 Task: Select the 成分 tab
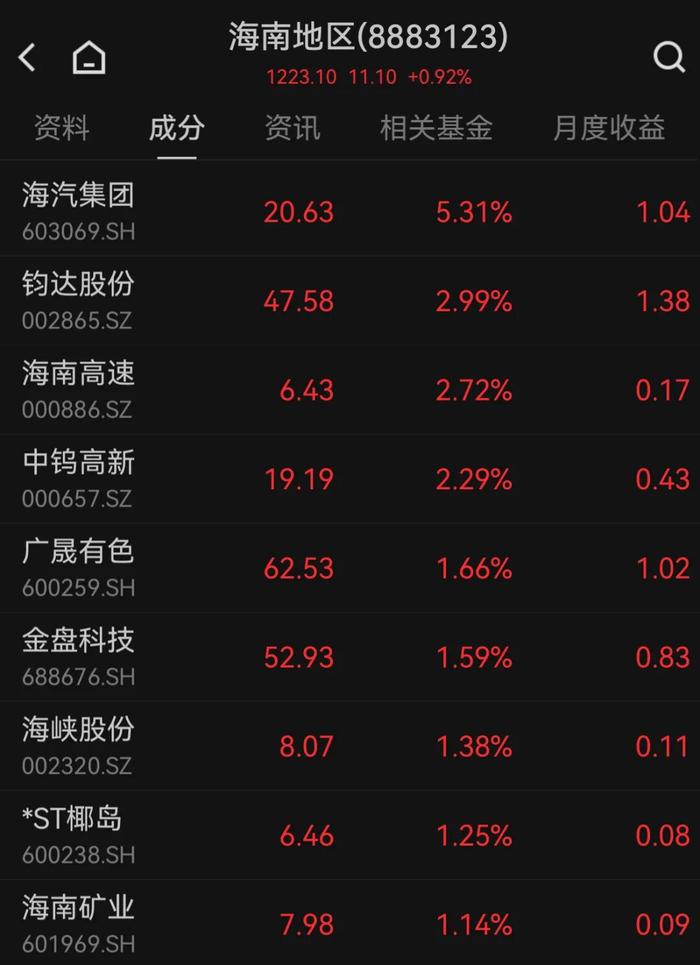click(177, 128)
